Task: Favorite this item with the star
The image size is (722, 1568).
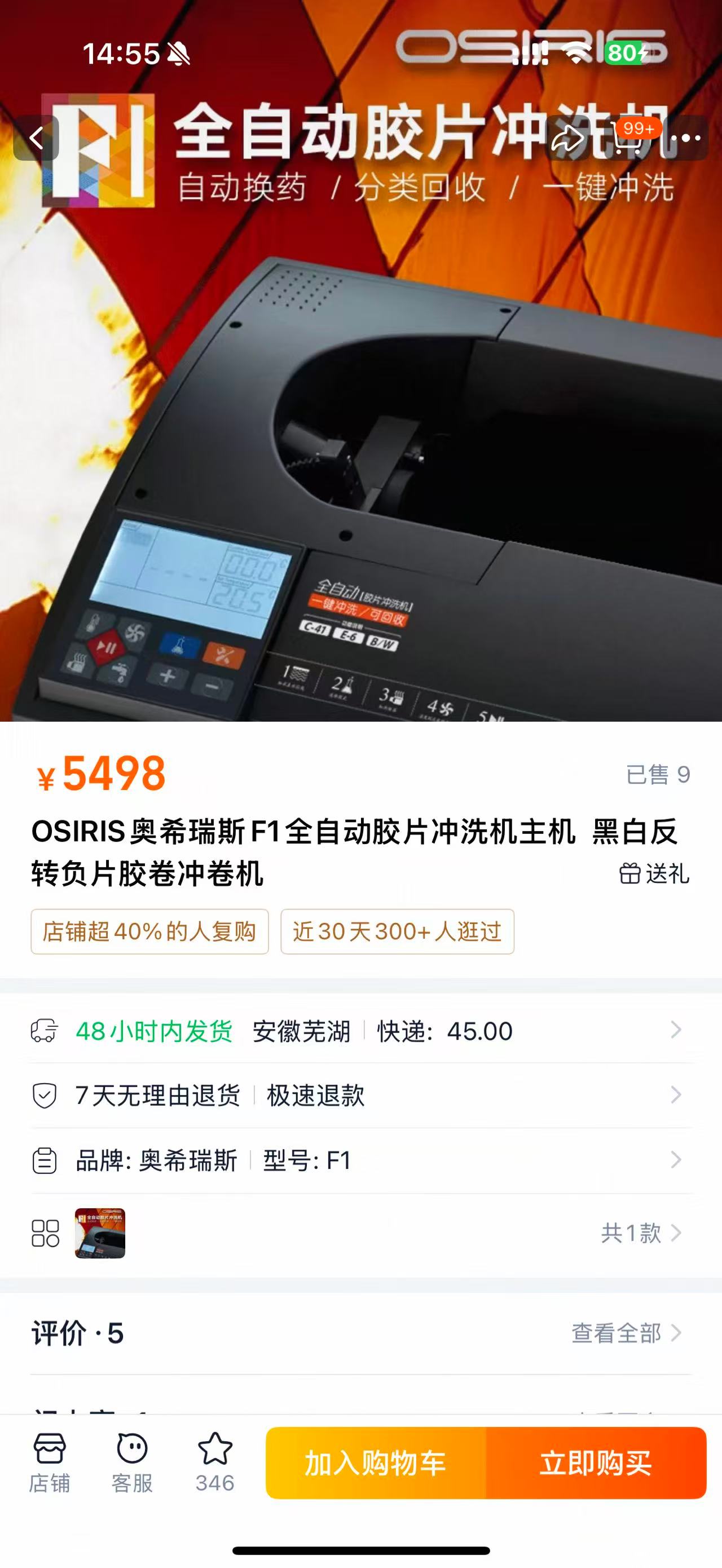Action: [215, 1463]
